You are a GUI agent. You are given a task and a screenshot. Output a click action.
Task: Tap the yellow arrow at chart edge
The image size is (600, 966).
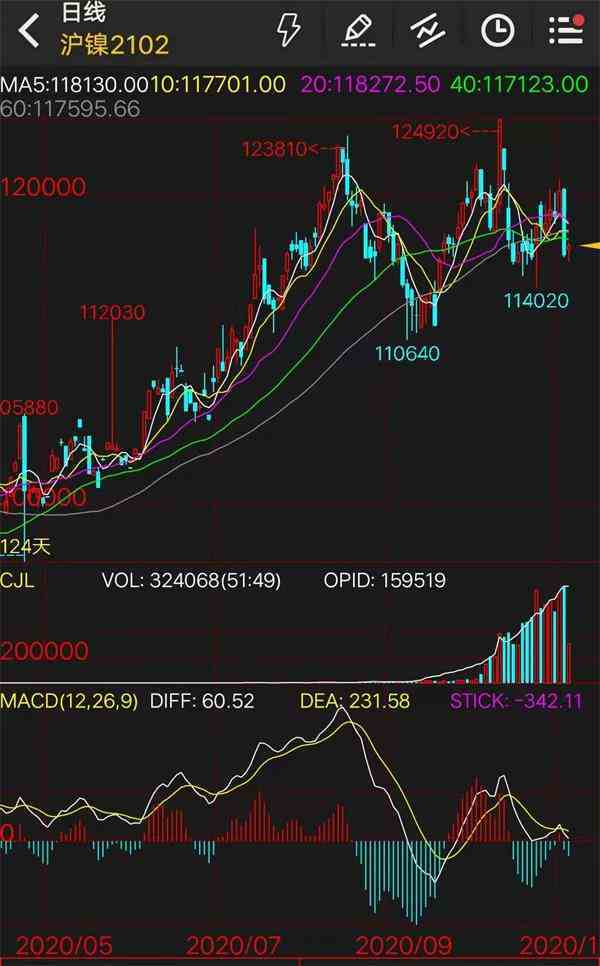(x=591, y=245)
